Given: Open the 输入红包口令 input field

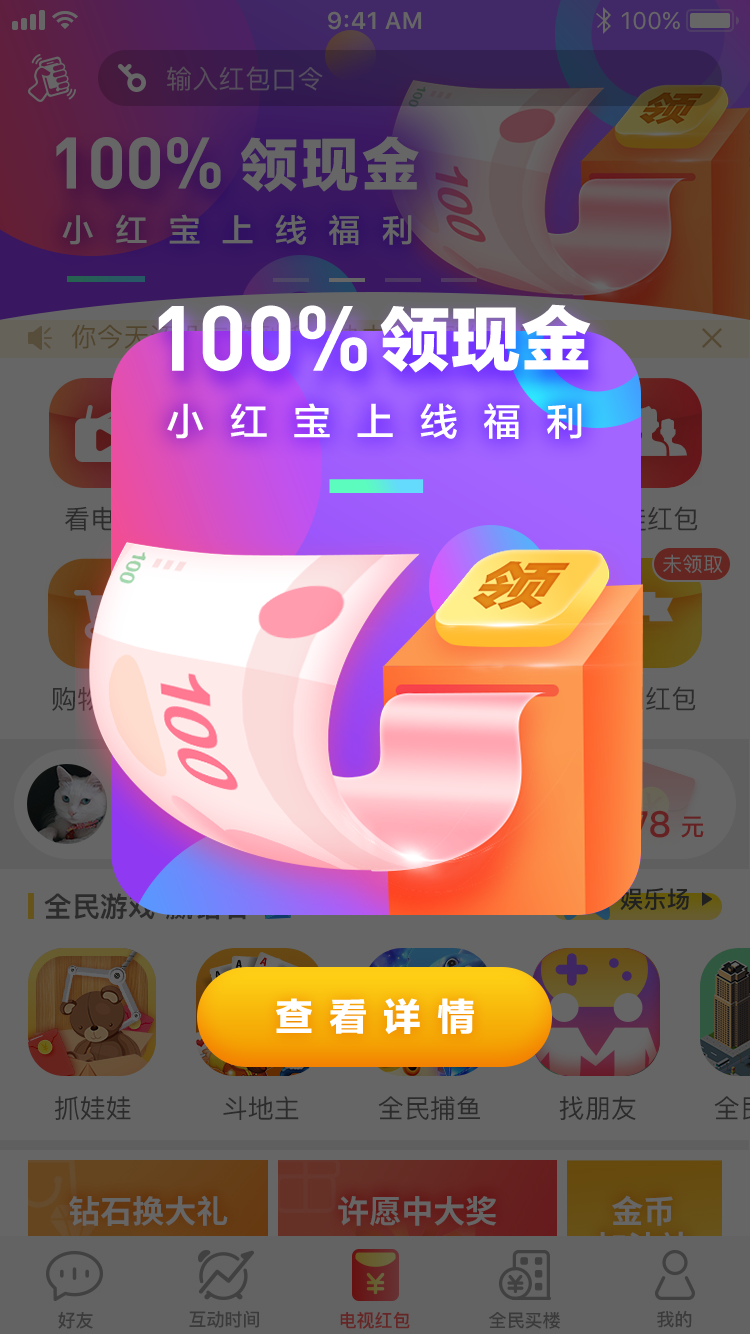Looking at the screenshot, I should tap(410, 78).
